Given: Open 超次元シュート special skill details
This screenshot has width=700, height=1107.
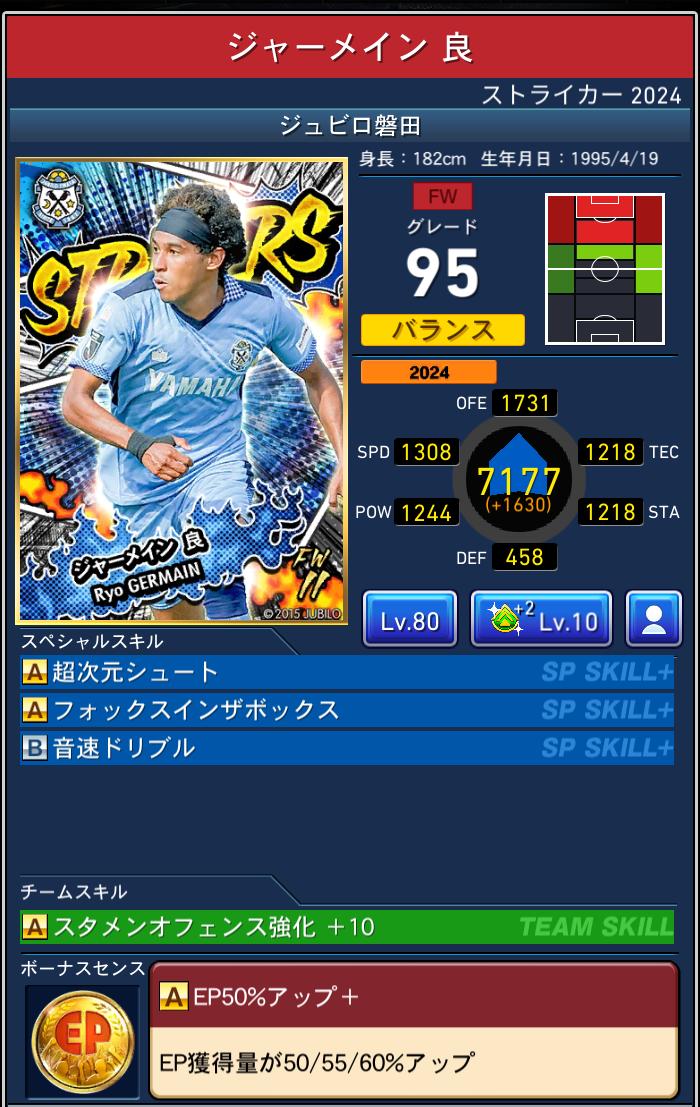Looking at the screenshot, I should [346, 672].
